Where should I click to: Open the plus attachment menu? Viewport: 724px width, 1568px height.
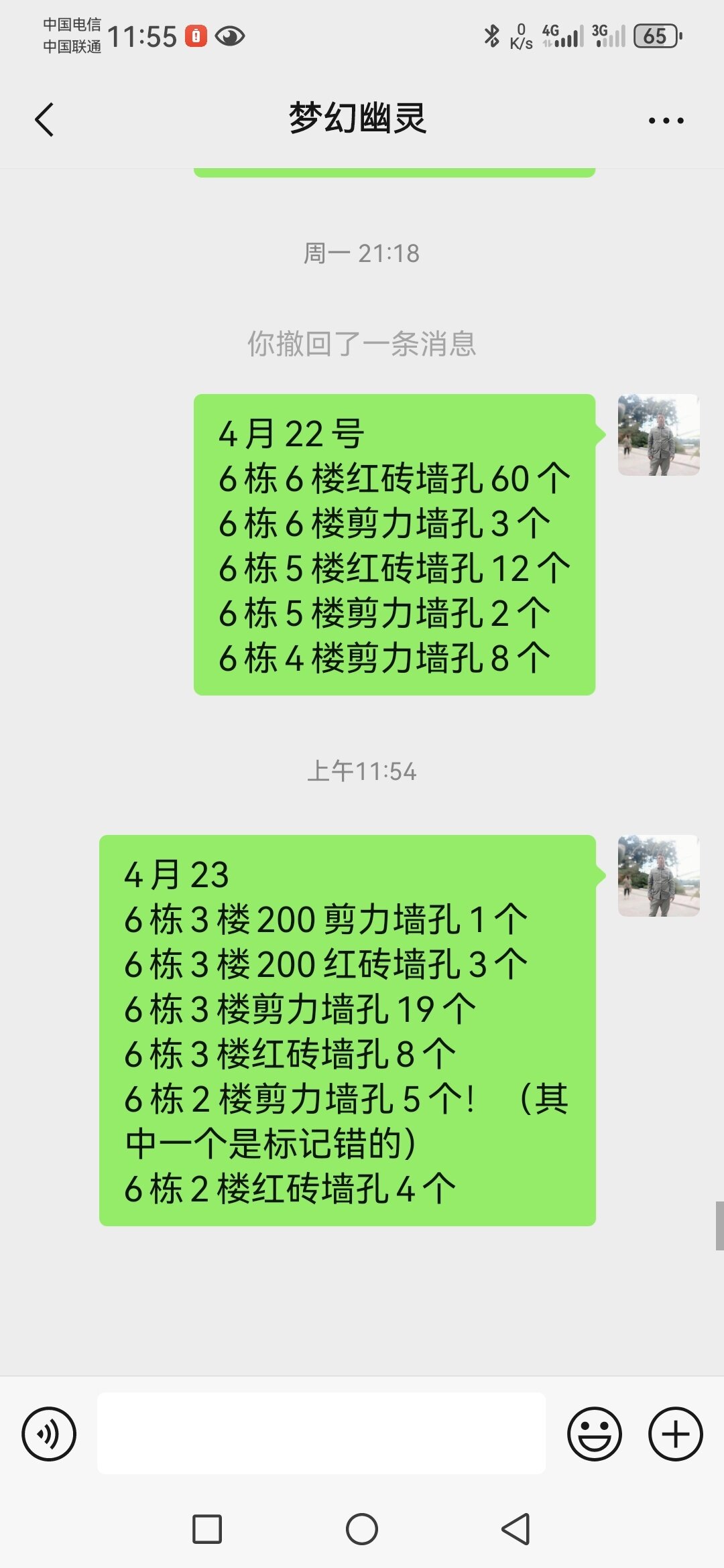point(675,1433)
